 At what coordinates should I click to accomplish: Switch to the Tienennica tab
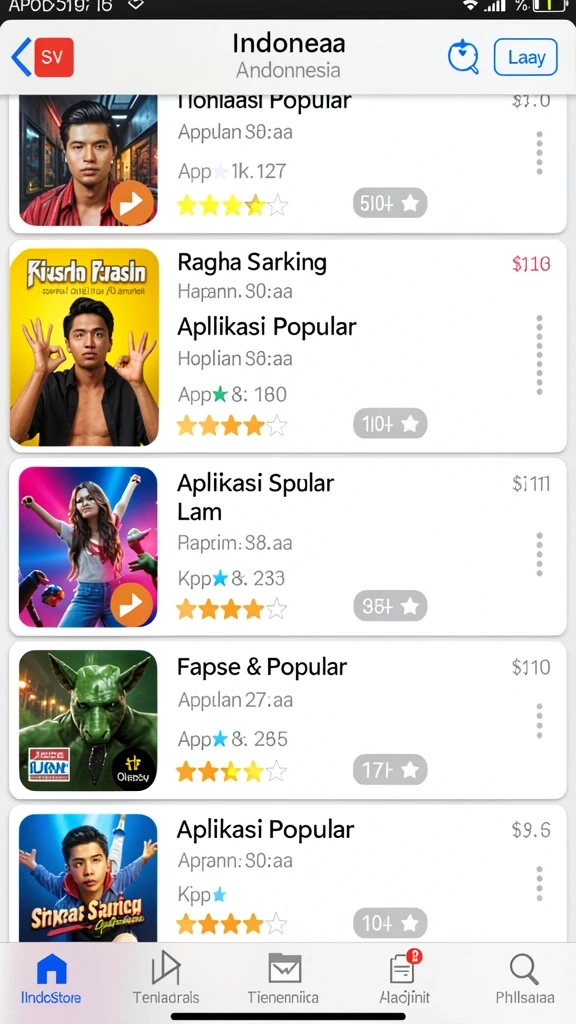coord(283,978)
